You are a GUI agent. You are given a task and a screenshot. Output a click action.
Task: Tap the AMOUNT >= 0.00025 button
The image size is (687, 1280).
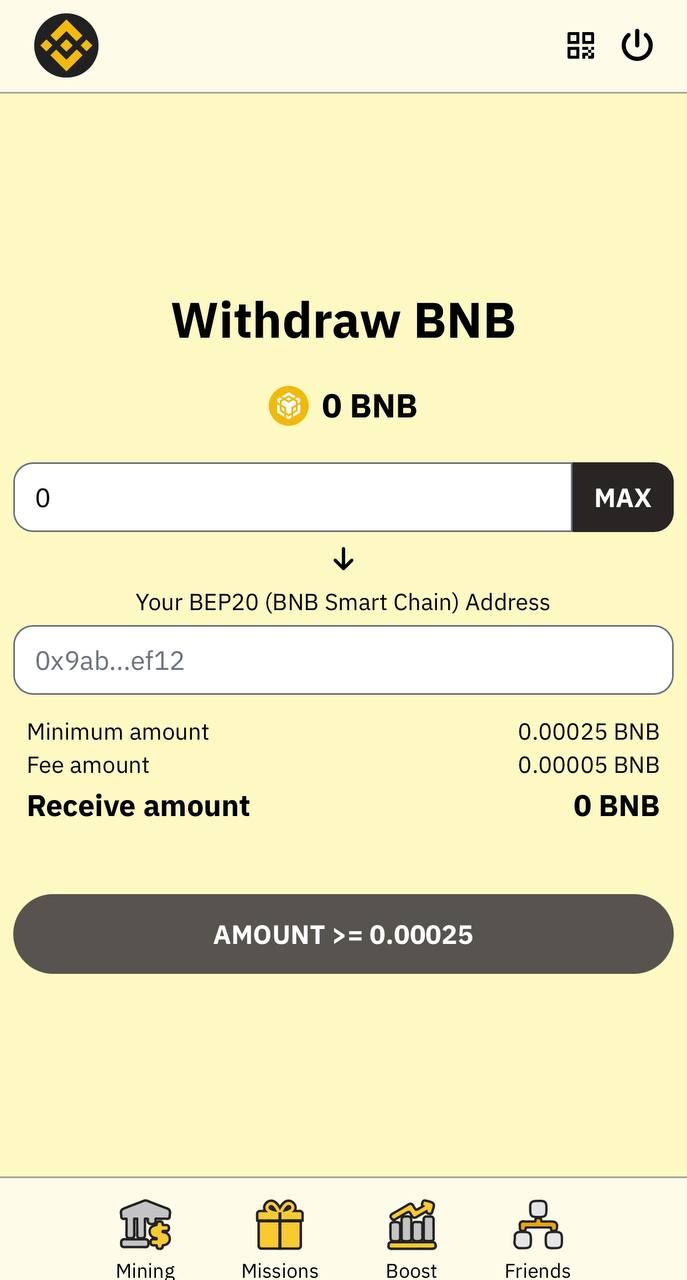tap(343, 934)
